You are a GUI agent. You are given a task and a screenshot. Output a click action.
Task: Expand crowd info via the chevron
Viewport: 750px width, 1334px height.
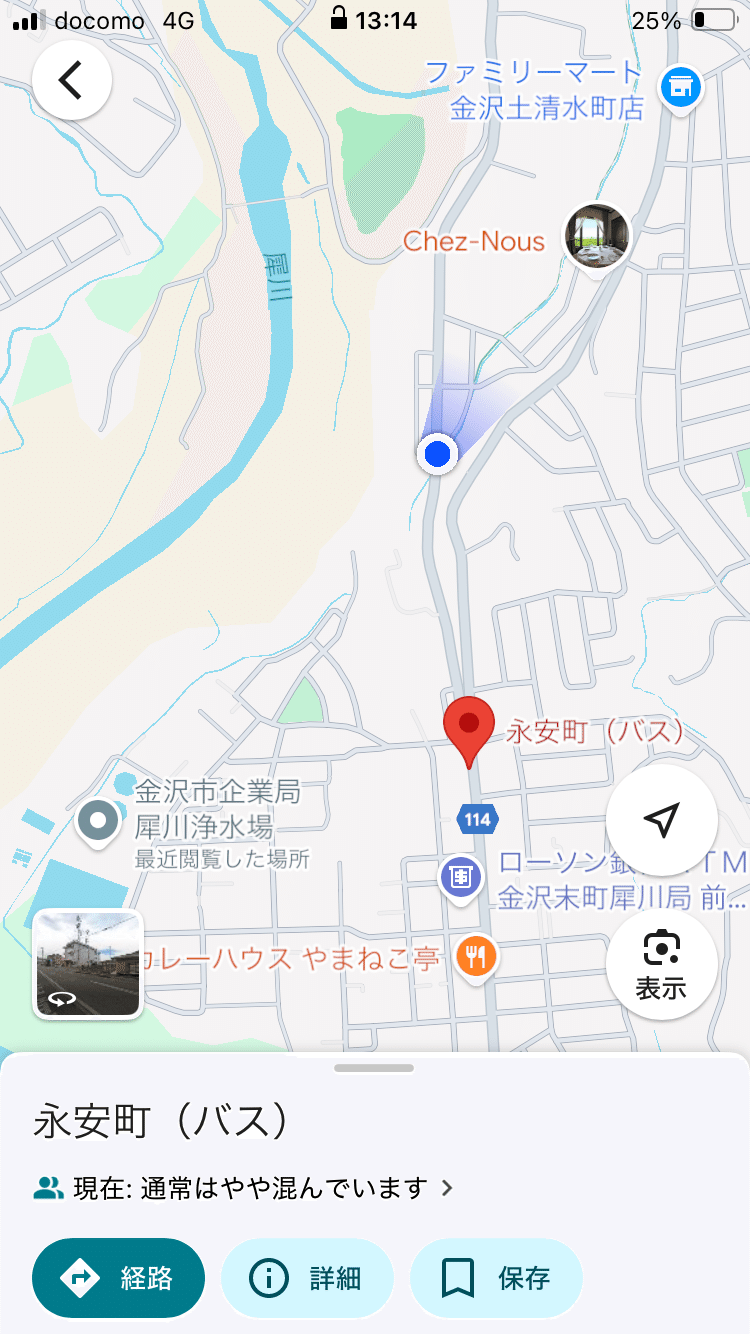[446, 1189]
